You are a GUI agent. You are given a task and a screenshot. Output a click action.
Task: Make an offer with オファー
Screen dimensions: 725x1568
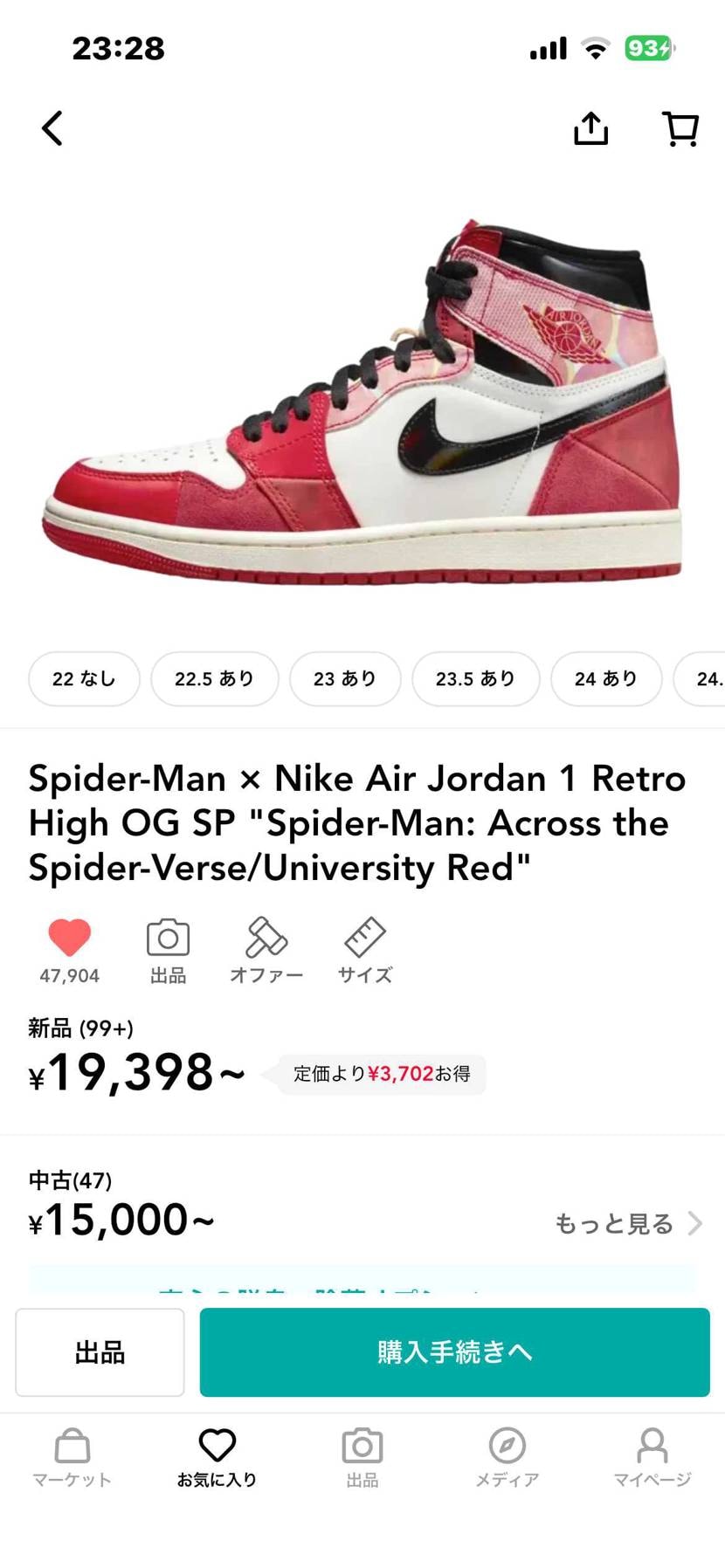(266, 949)
